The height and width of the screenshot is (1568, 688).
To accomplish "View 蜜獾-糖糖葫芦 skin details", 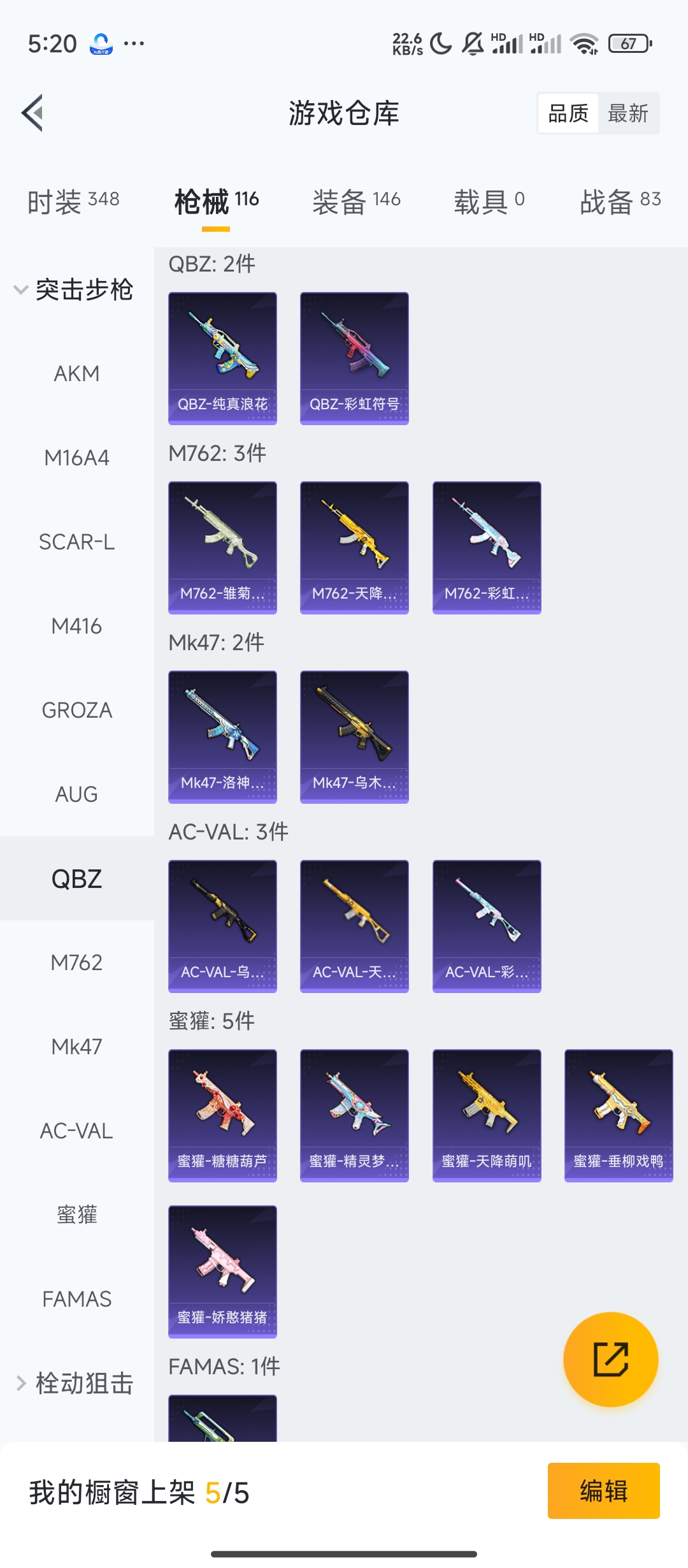I will point(222,1115).
